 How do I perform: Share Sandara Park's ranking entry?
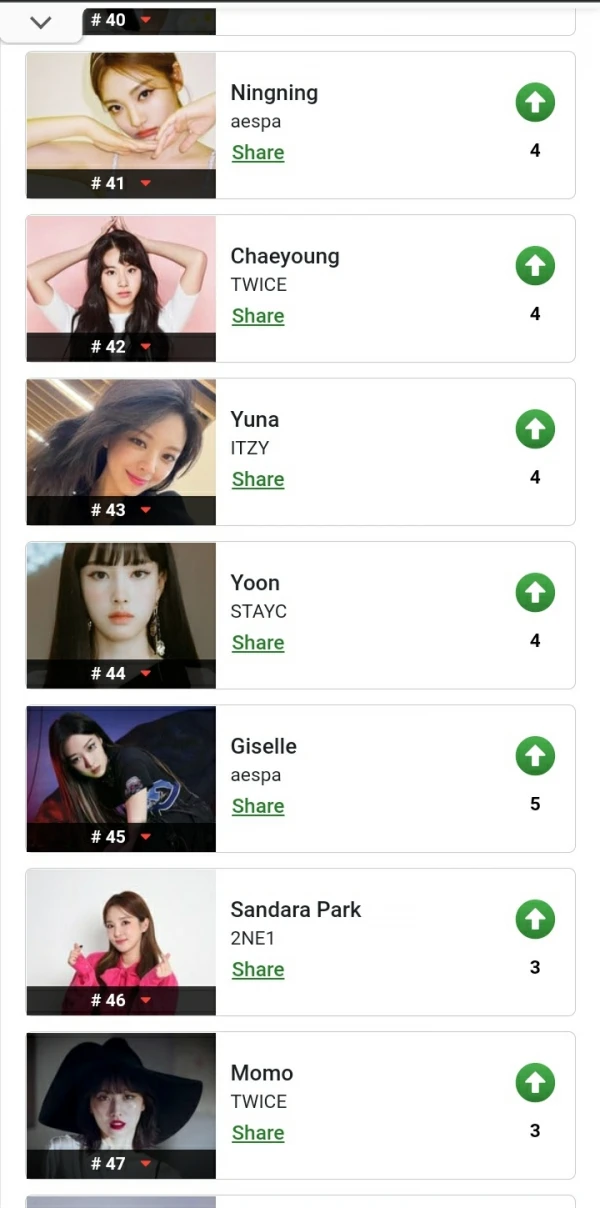pos(258,969)
